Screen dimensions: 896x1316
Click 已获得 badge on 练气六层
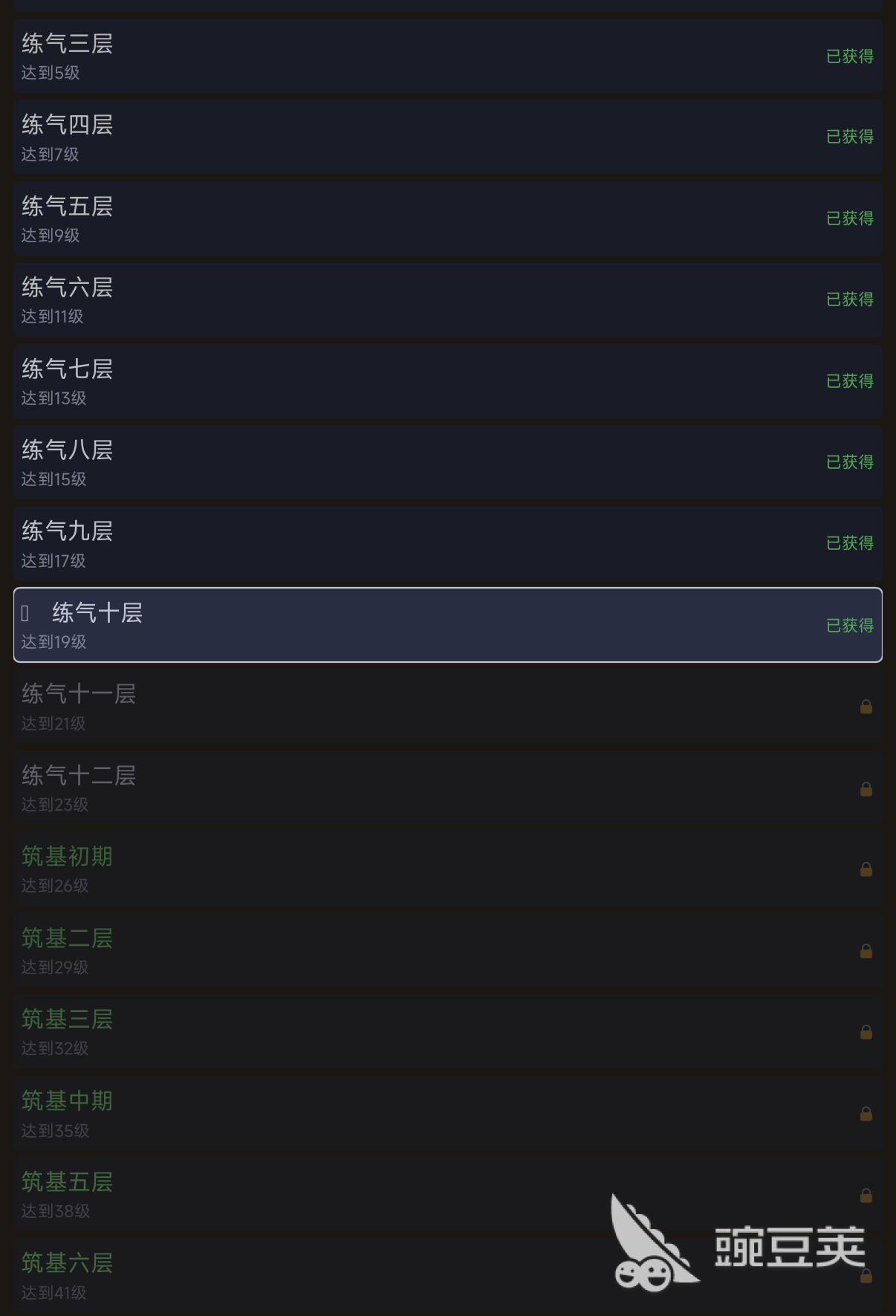pyautogui.click(x=849, y=299)
